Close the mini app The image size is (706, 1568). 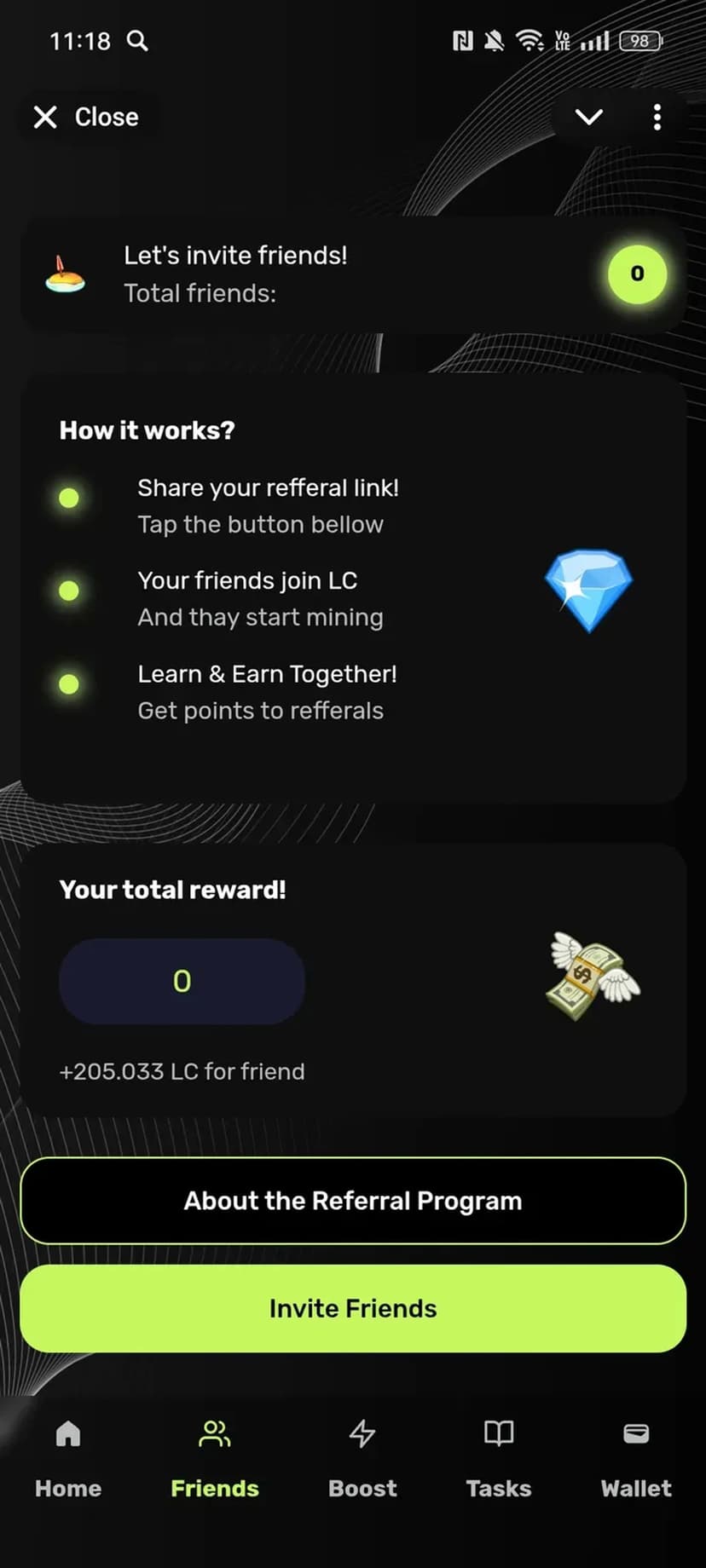85,117
